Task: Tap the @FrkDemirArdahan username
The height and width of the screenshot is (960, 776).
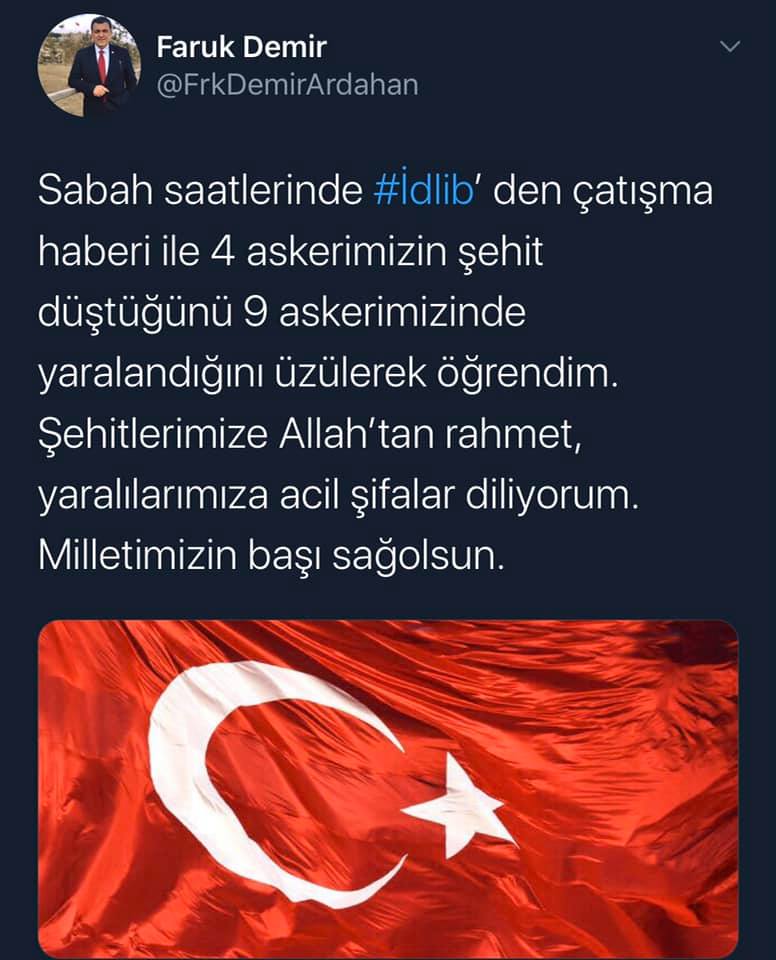Action: (x=287, y=85)
